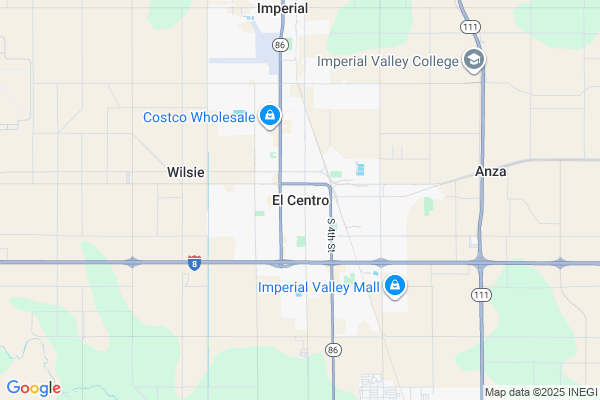Open the Google logo link
The height and width of the screenshot is (400, 600).
point(33,388)
